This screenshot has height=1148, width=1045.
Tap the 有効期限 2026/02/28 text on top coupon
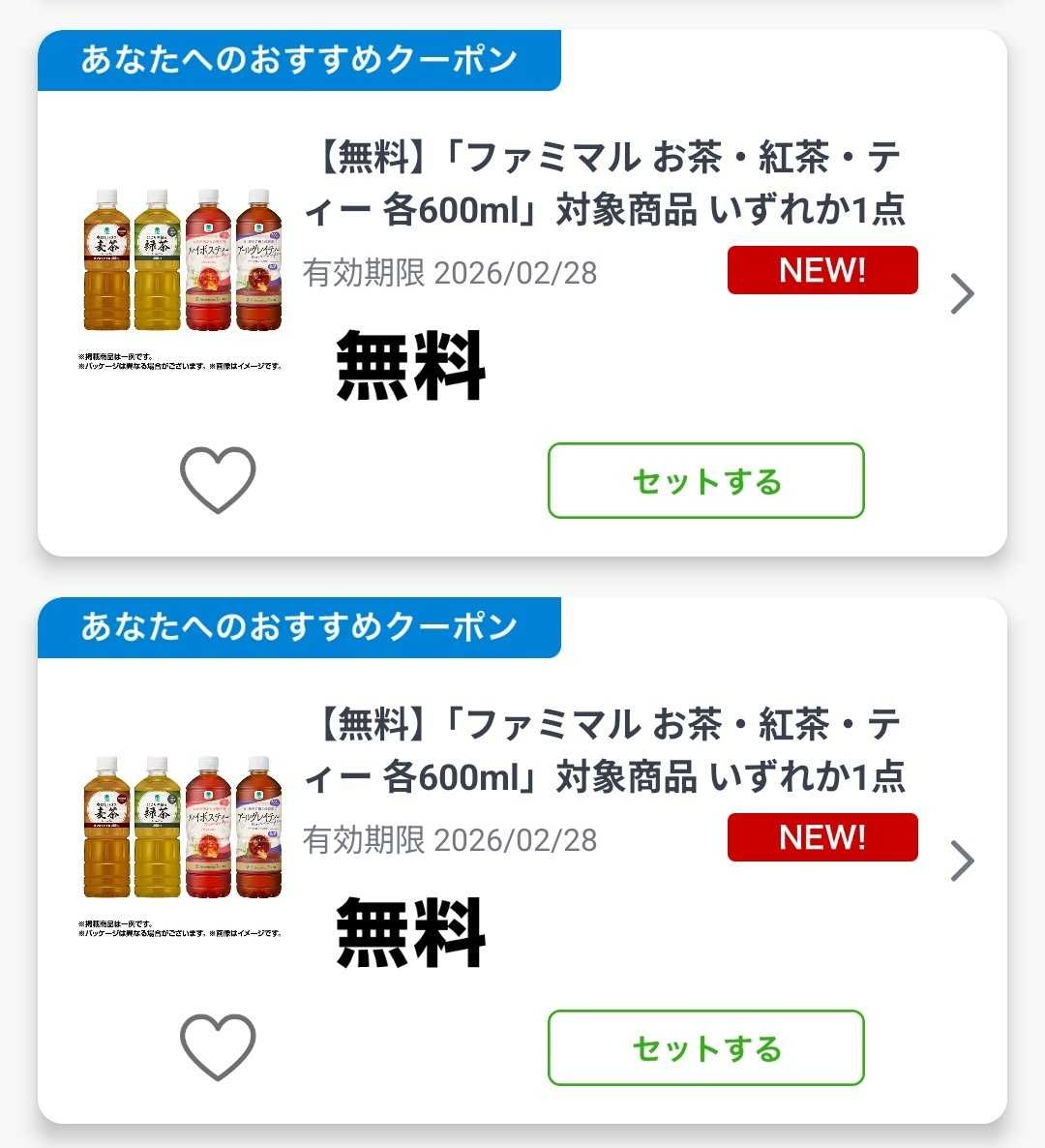(453, 272)
